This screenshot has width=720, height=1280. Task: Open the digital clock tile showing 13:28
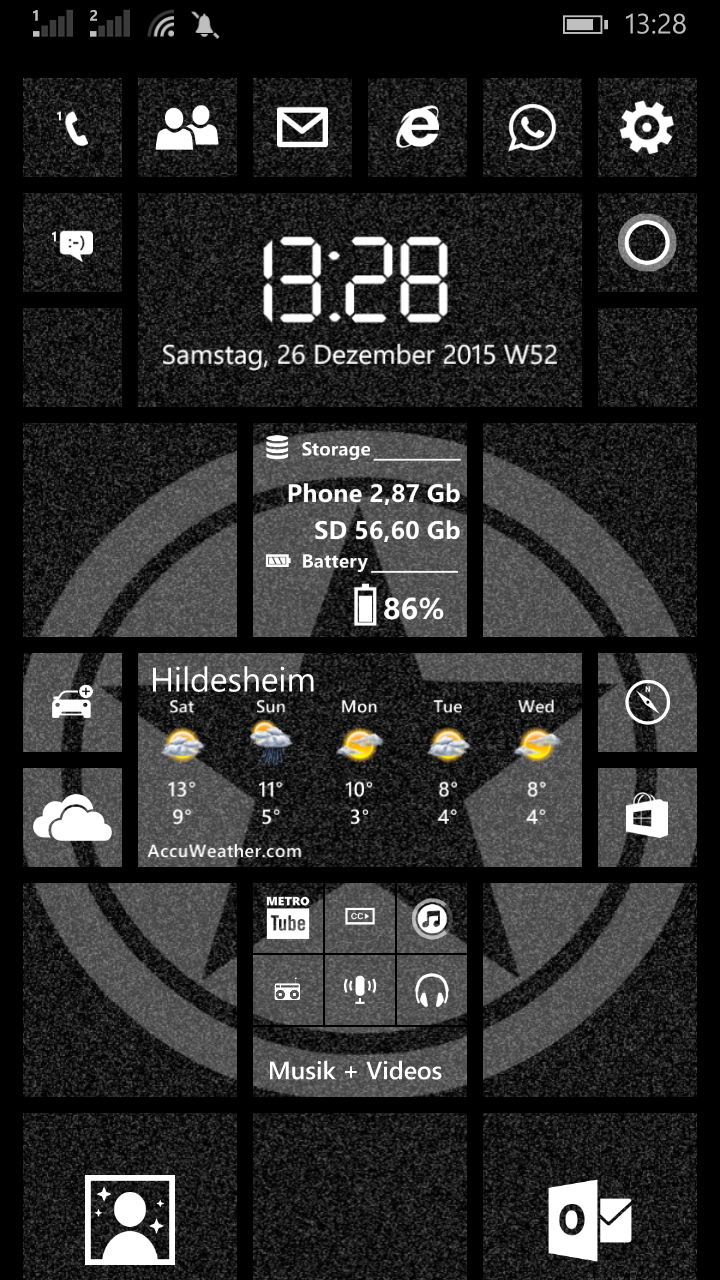360,300
